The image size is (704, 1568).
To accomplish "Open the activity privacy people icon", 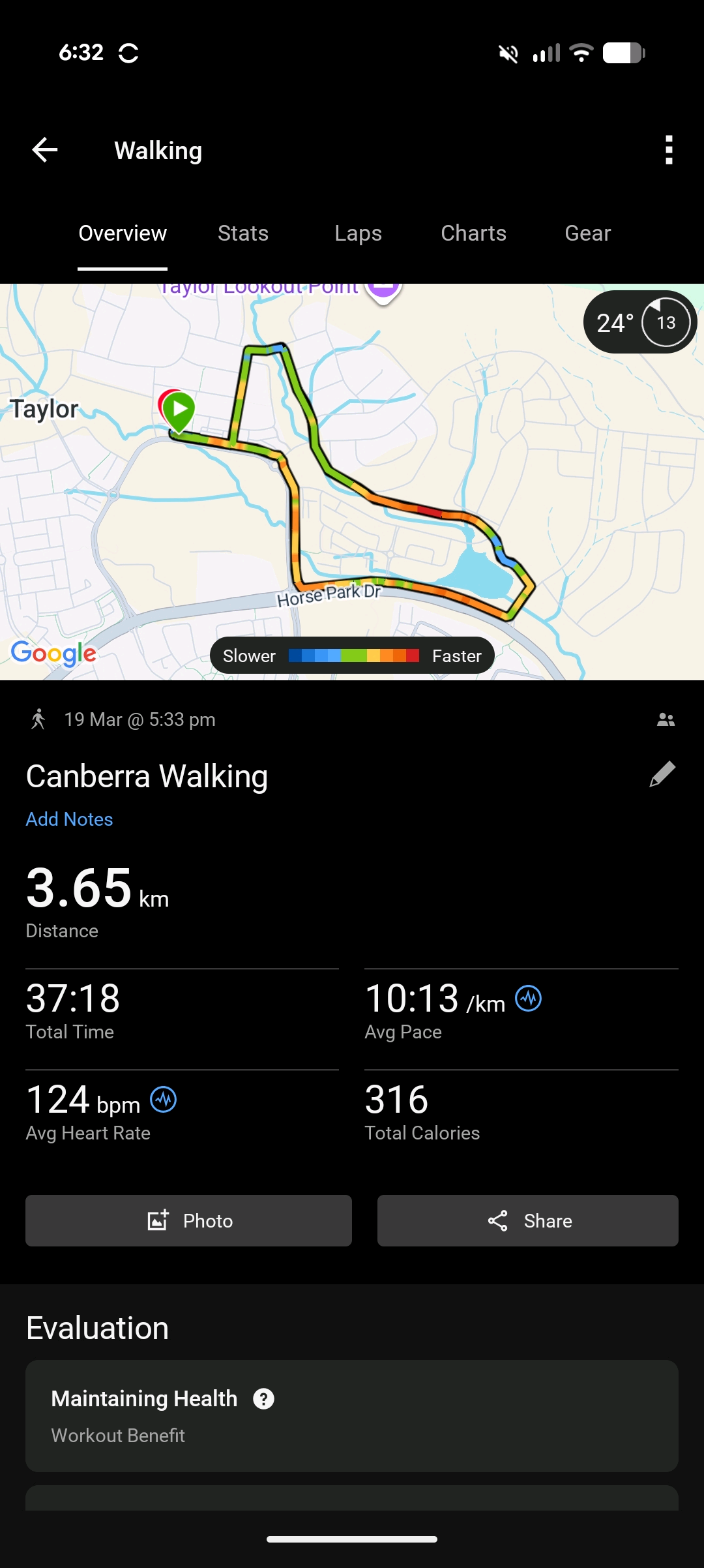I will coord(666,719).
